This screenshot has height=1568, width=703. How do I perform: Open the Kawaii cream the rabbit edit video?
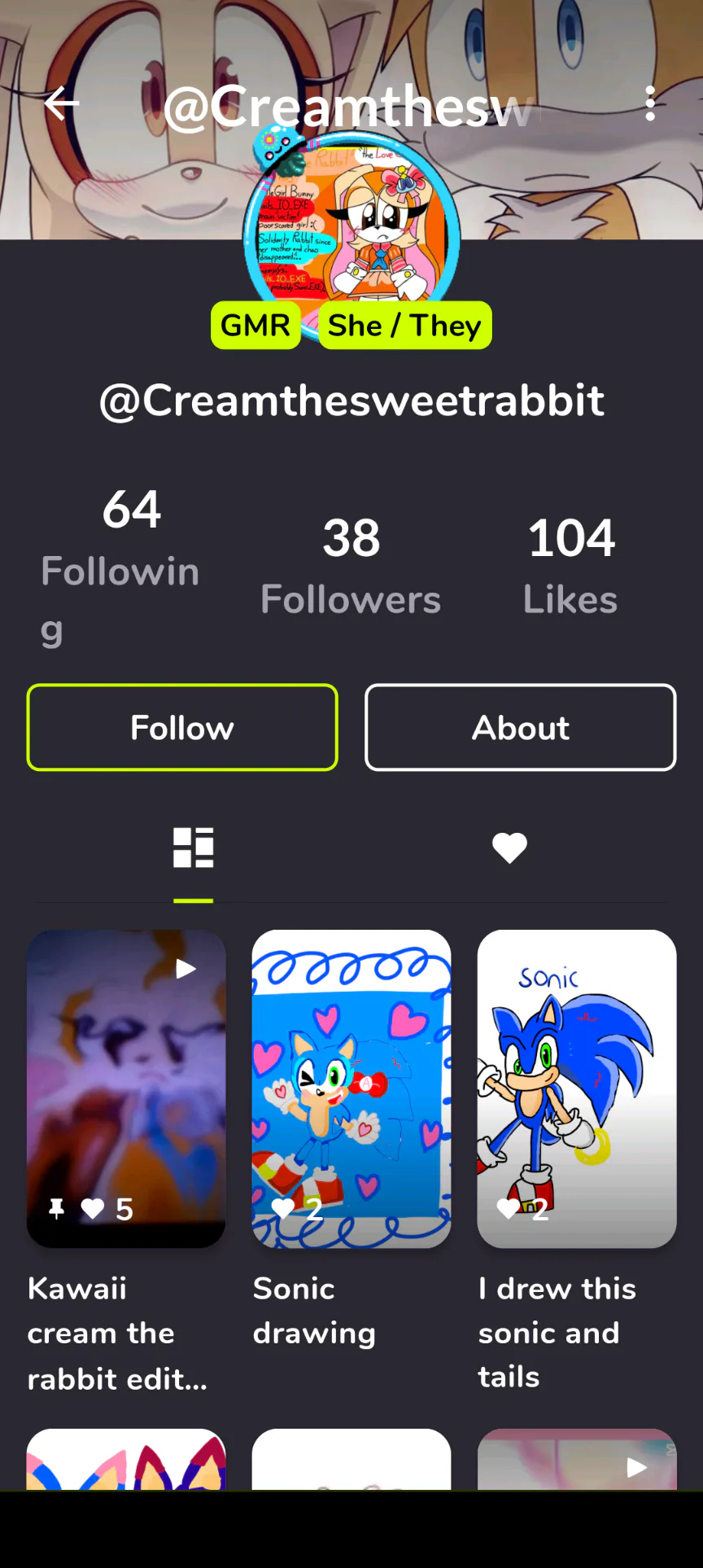click(x=126, y=1088)
